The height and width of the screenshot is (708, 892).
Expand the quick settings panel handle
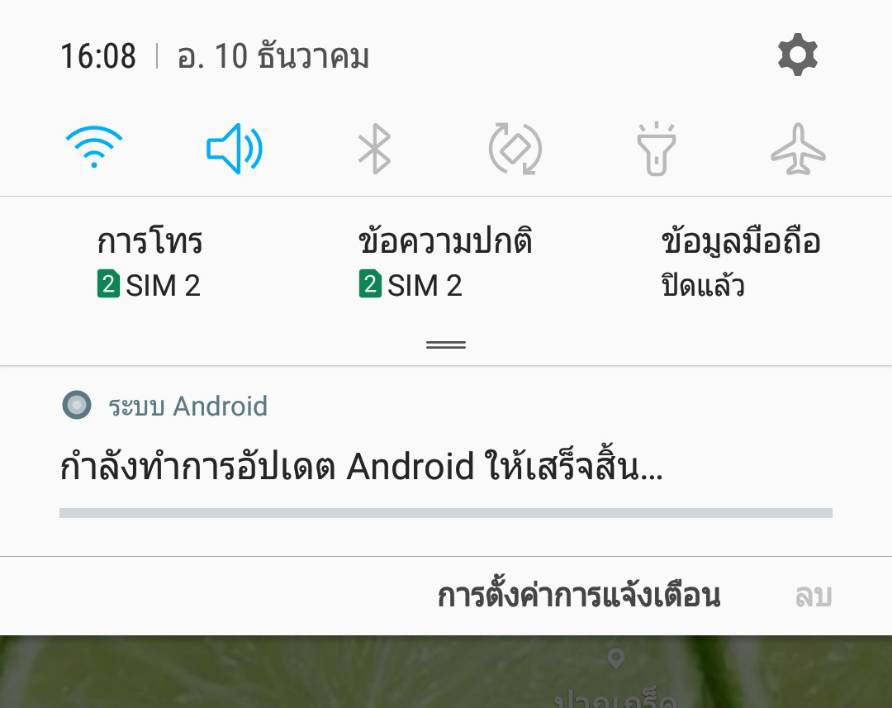coord(446,344)
